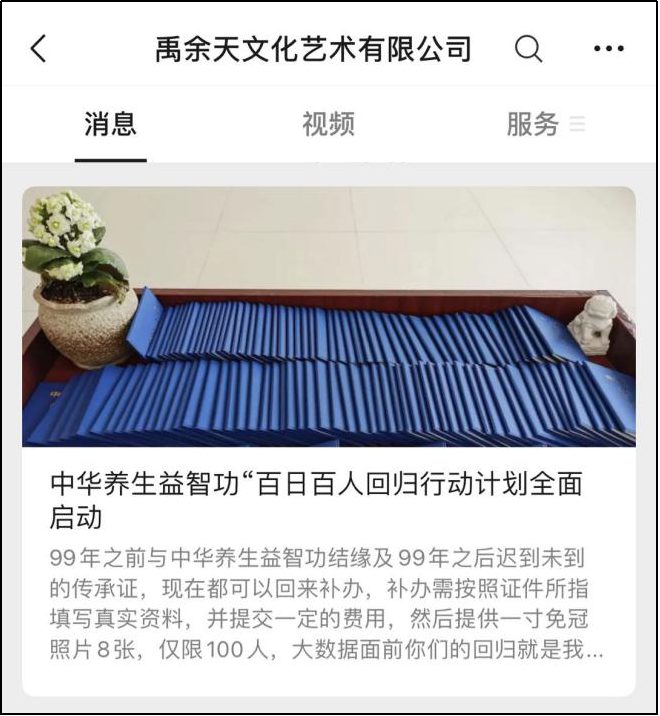This screenshot has width=660, height=716.
Task: Open search in 禹余天文化艺术有限公司 account
Action: pos(528,49)
